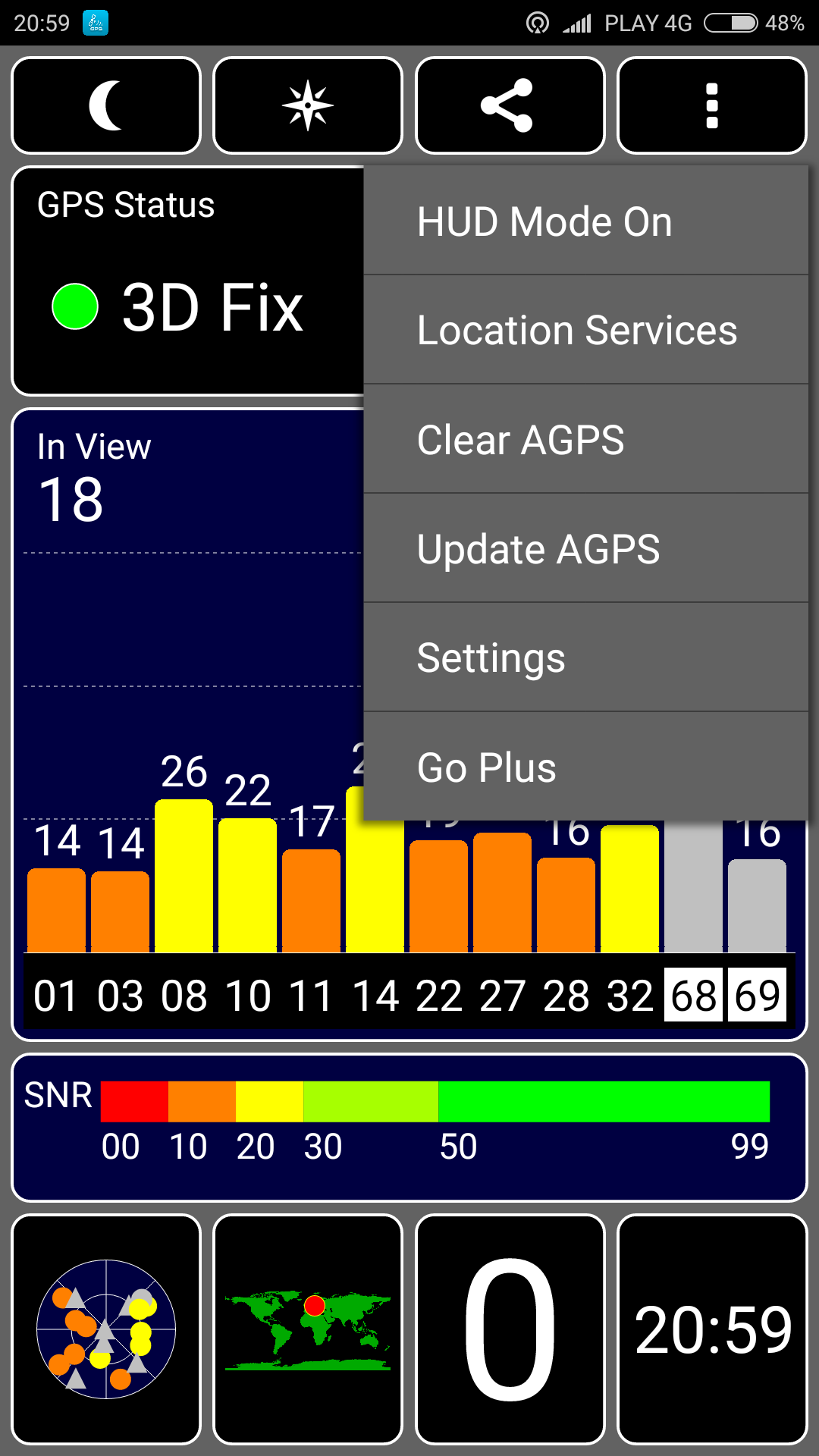This screenshot has height=1456, width=819.
Task: Open the compass star button
Action: (x=308, y=105)
